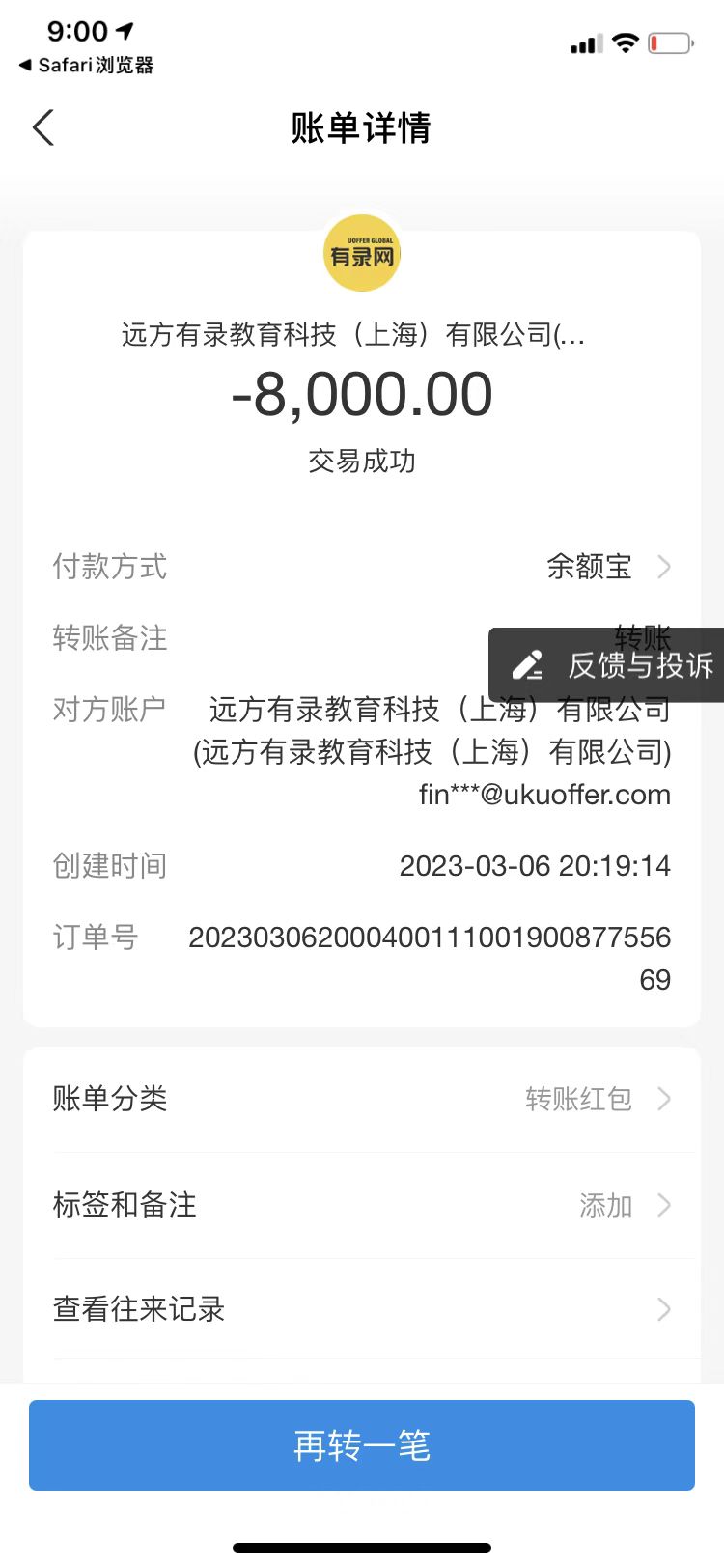
Task: Tap the 再转一笔 button
Action: point(362,1445)
